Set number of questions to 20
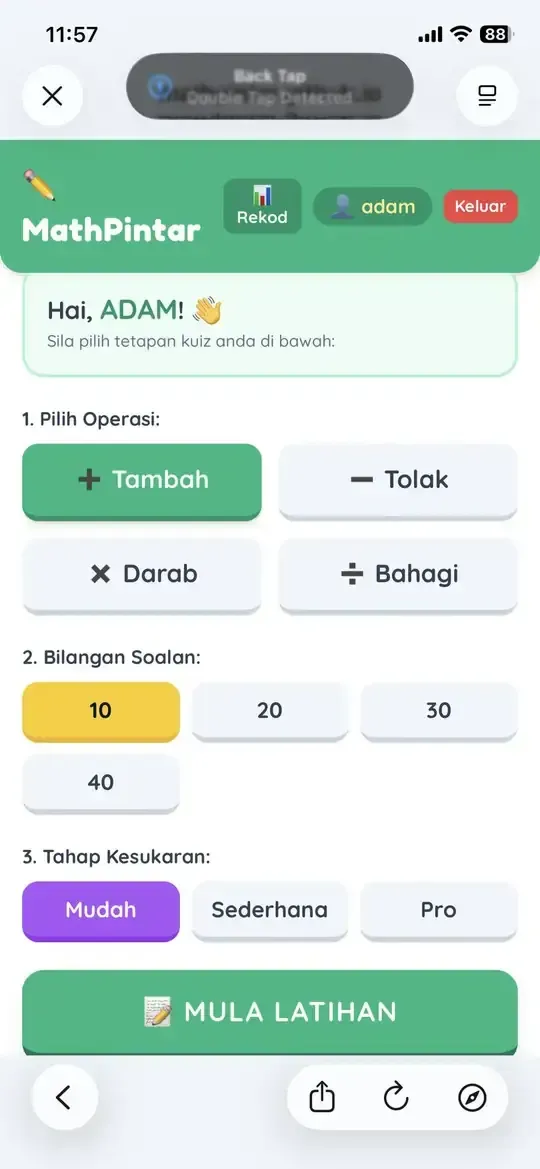Viewport: 540px width, 1169px height. pos(270,711)
